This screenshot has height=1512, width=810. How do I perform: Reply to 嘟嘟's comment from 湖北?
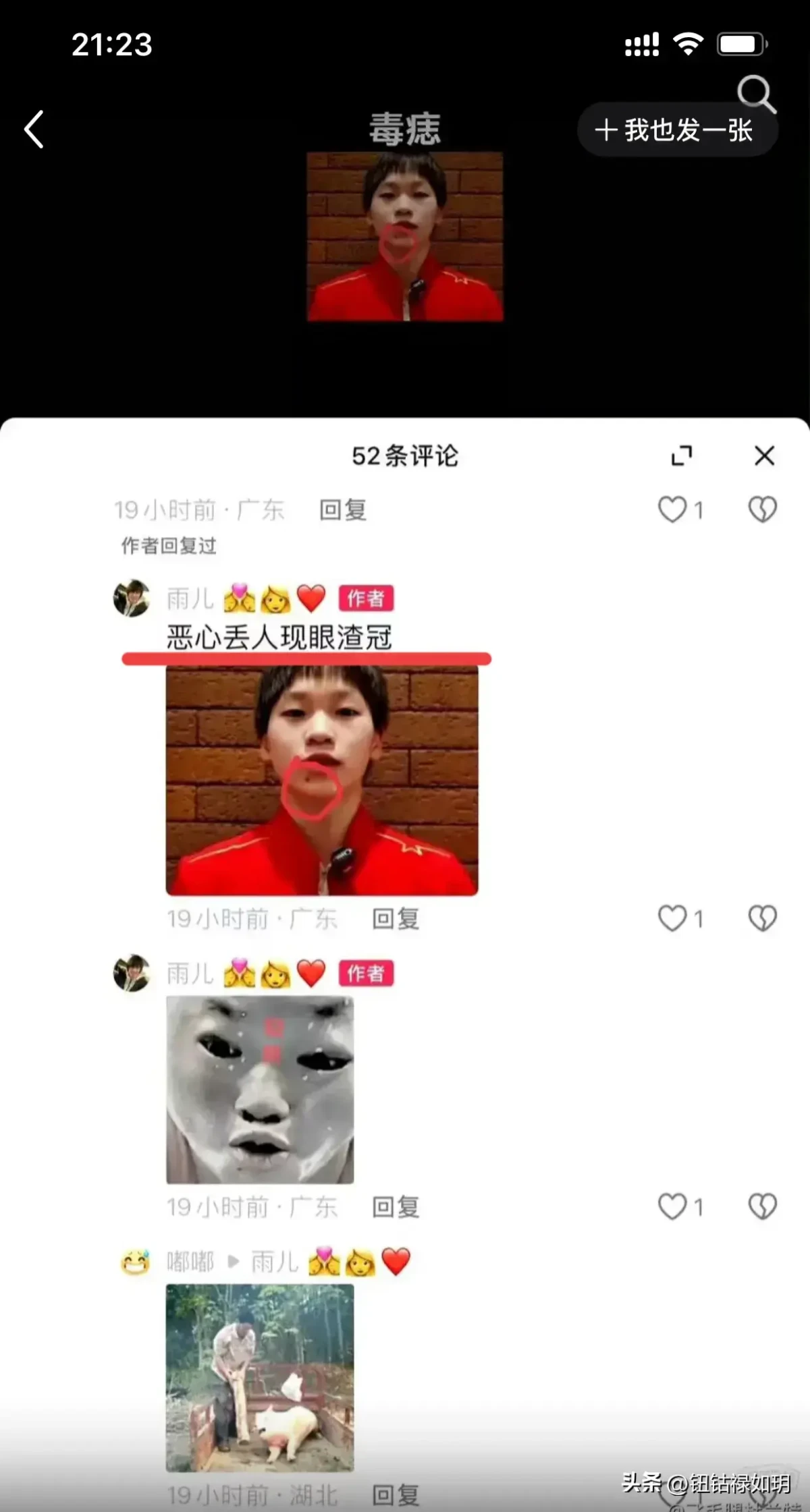pyautogui.click(x=396, y=1495)
